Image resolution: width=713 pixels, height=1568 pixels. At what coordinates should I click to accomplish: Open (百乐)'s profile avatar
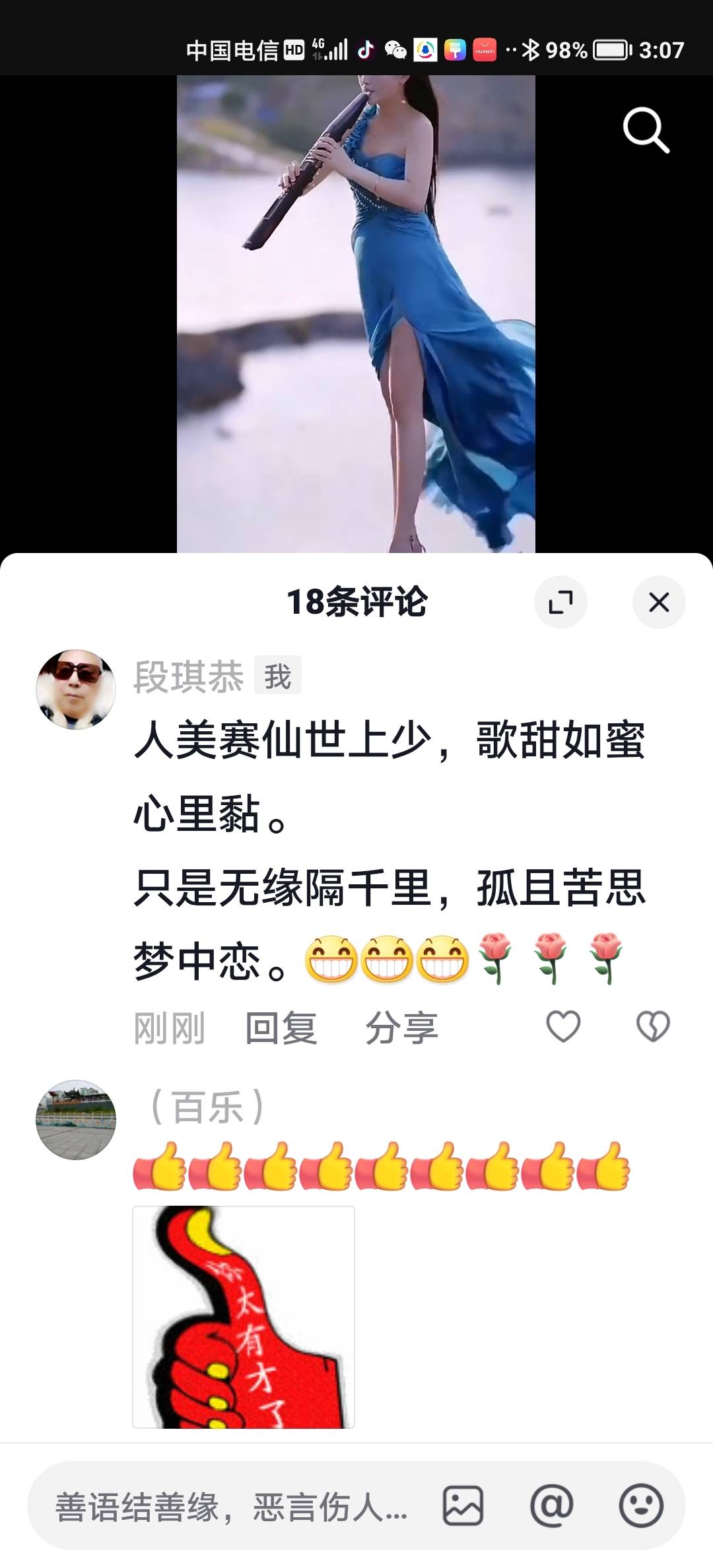pyautogui.click(x=76, y=1120)
